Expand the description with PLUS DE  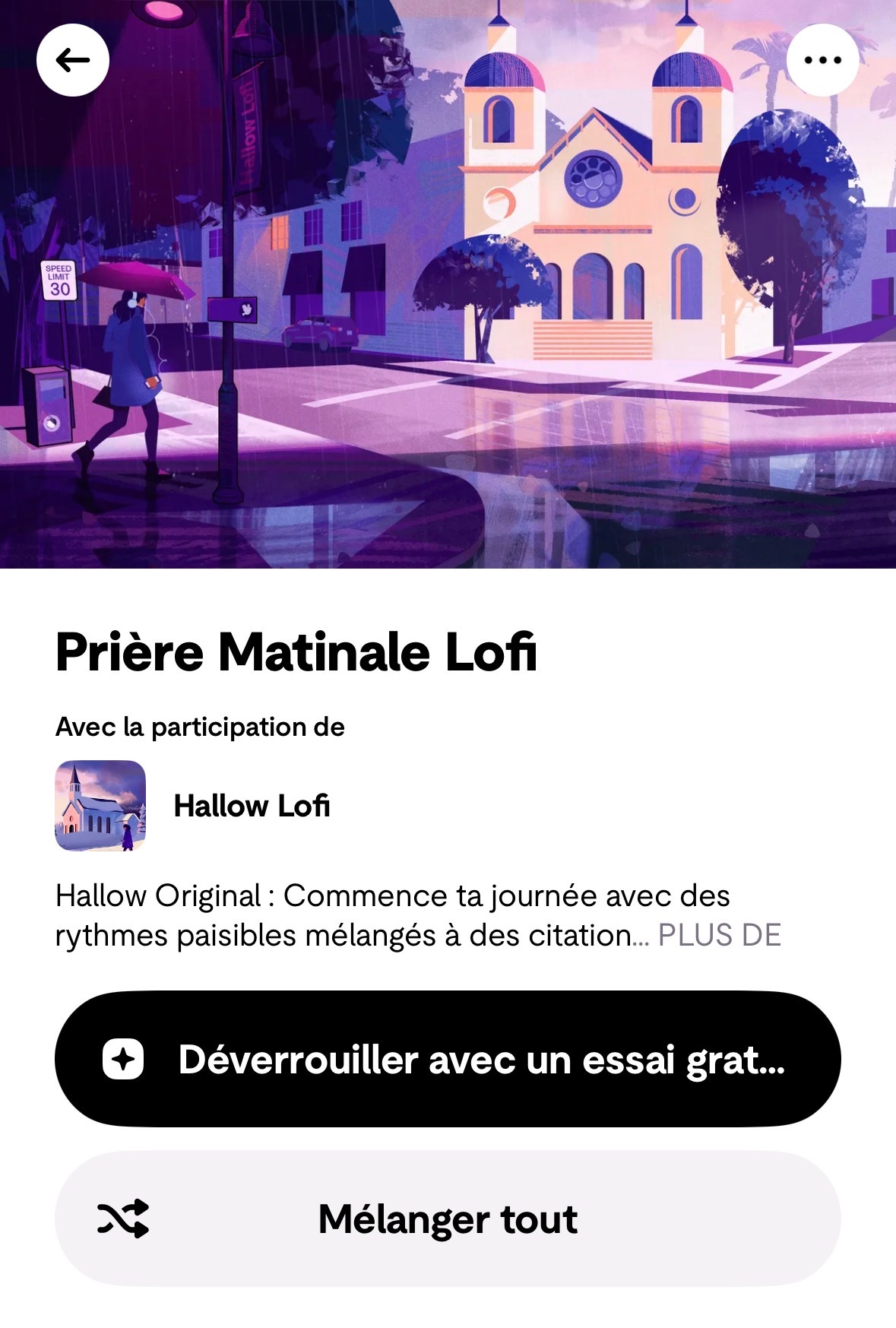click(719, 935)
